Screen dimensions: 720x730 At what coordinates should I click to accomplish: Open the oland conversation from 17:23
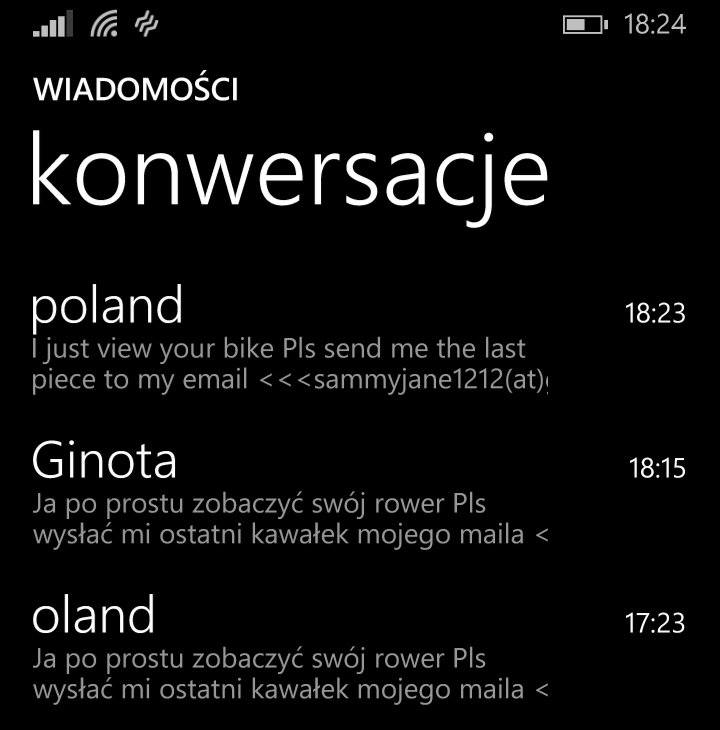94,616
